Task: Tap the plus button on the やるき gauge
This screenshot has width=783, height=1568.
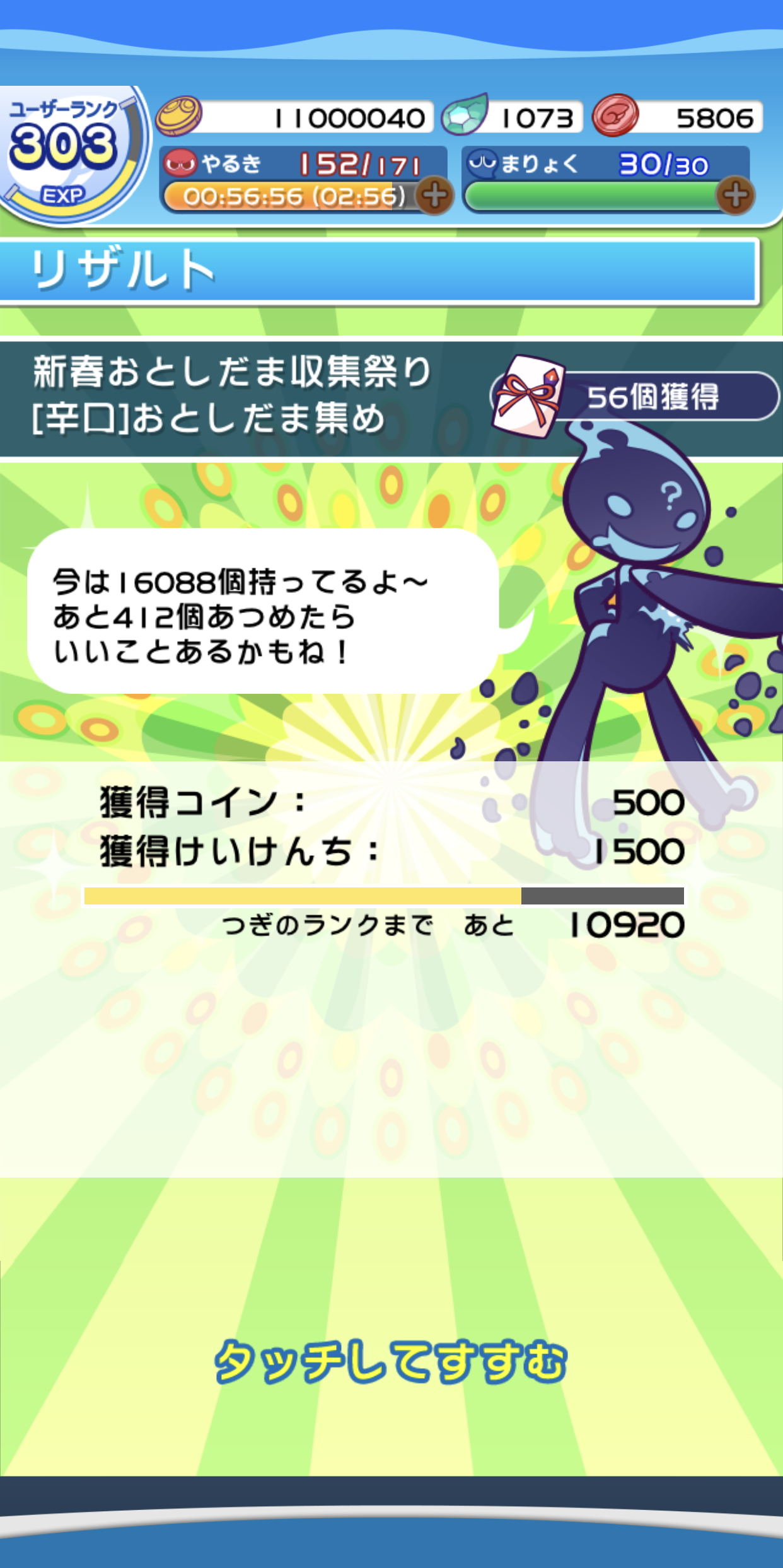Action: pyautogui.click(x=435, y=196)
